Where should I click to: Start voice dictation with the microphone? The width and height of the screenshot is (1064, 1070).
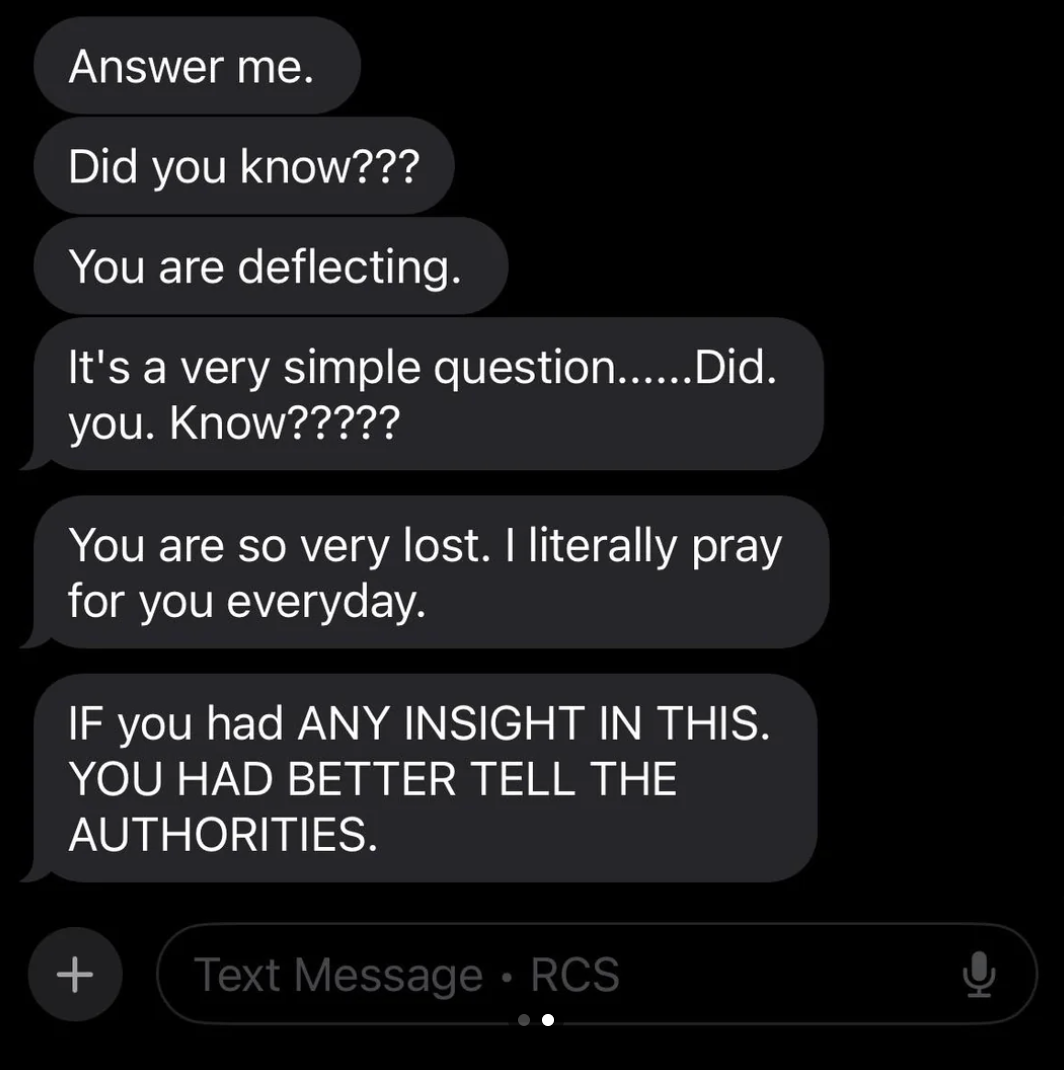pos(979,974)
